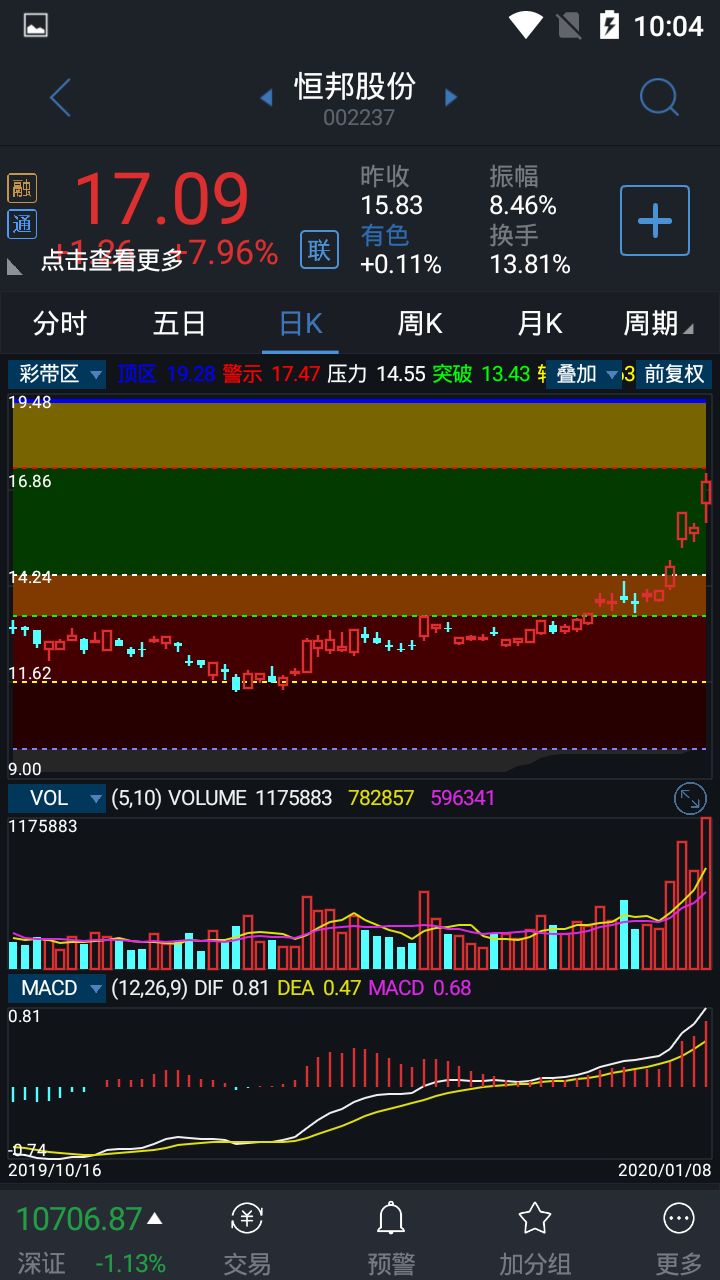This screenshot has width=720, height=1280.
Task: Open the search magnifier icon
Action: click(659, 97)
